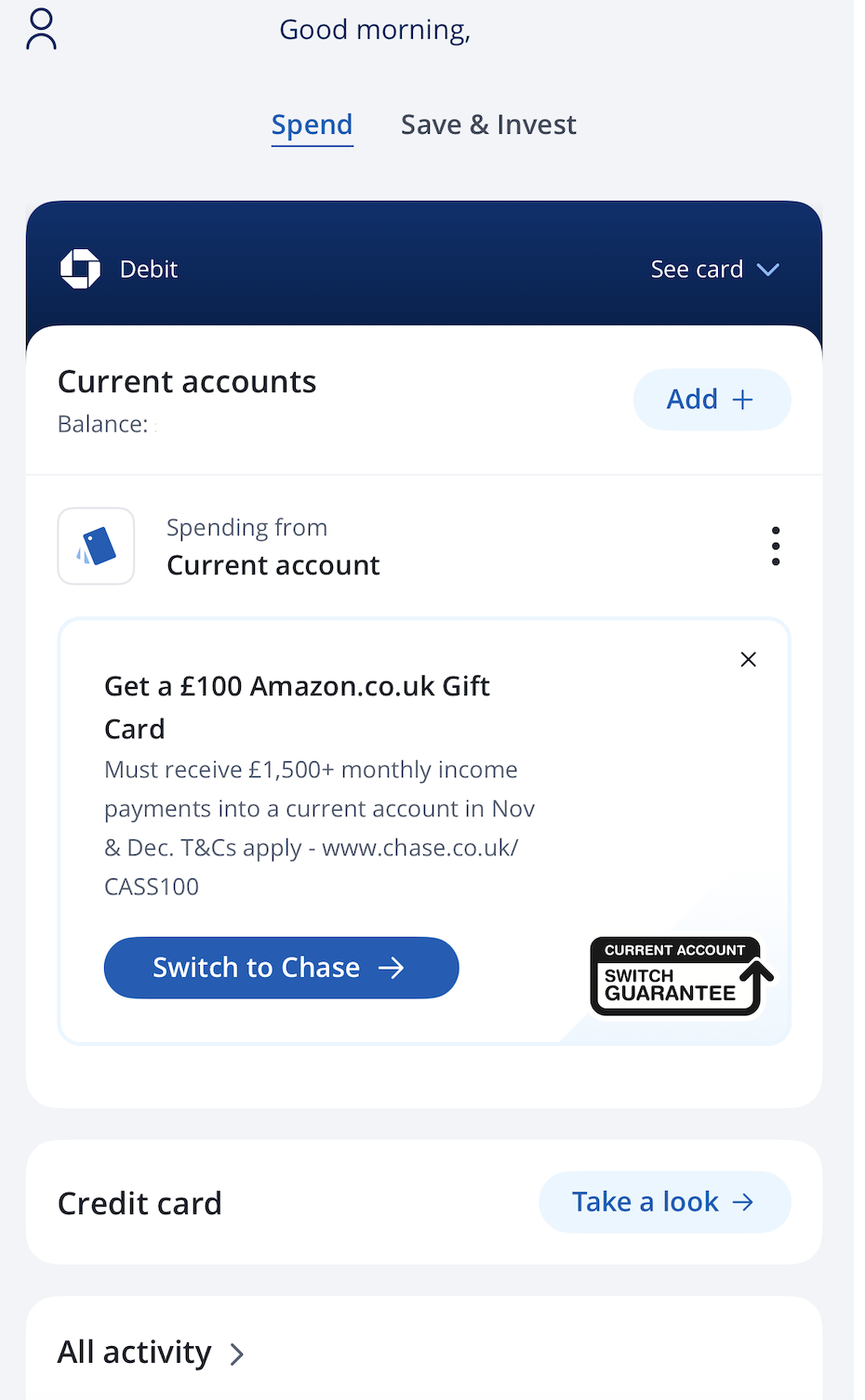865x1400 pixels.
Task: Open the profile icon
Action: [x=41, y=29]
